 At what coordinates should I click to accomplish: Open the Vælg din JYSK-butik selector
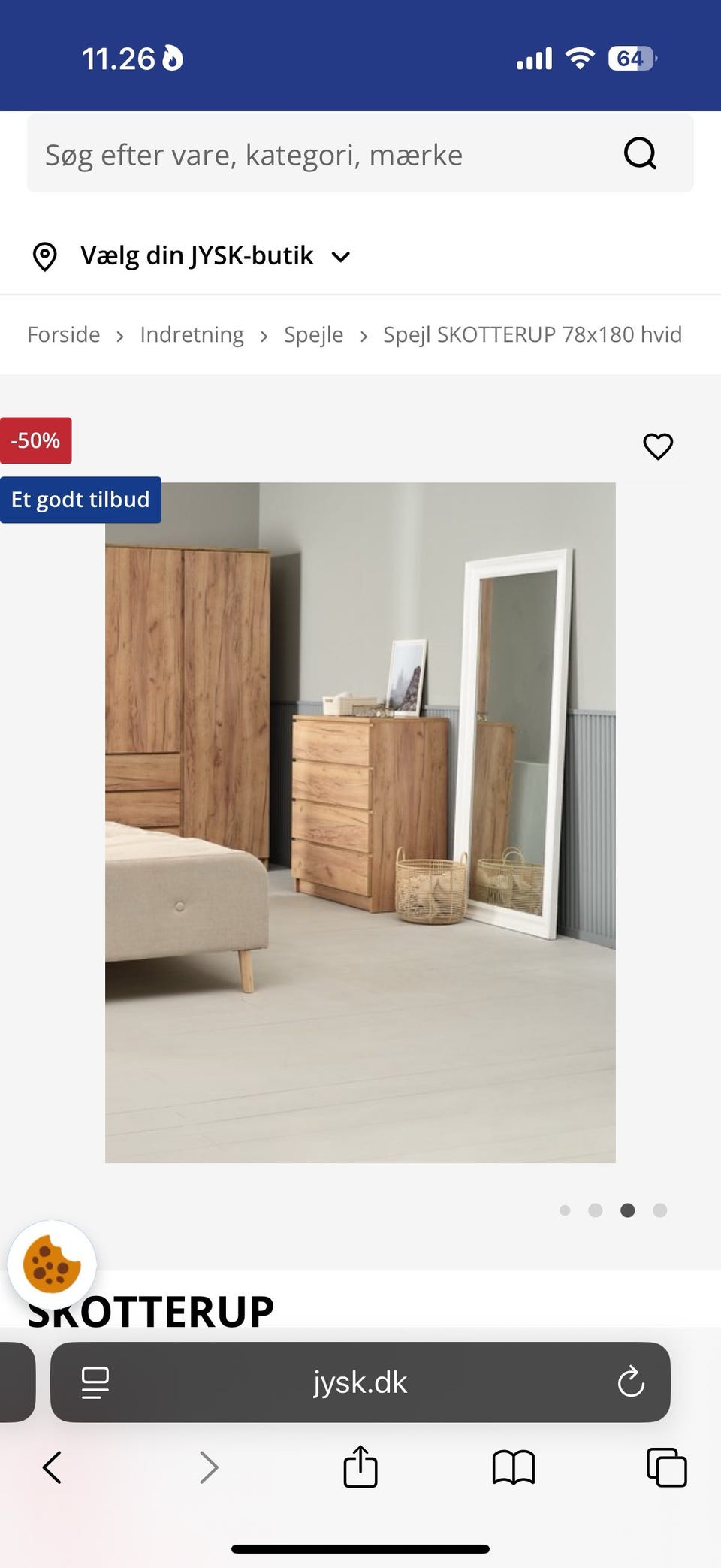[197, 255]
